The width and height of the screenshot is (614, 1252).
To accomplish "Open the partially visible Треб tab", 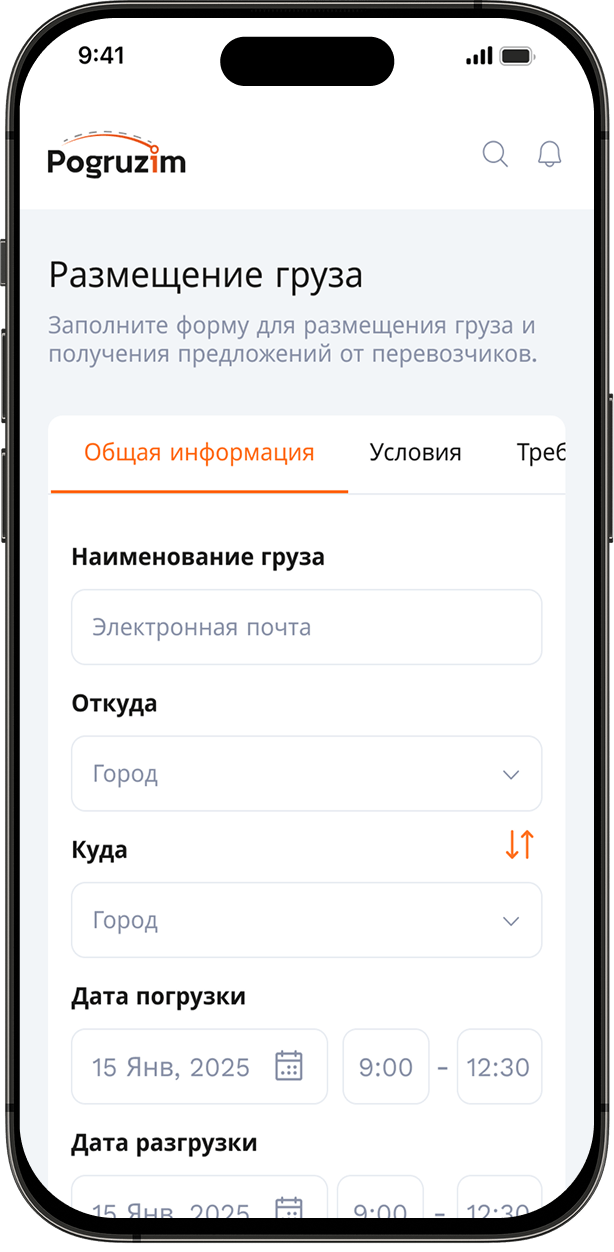I will (540, 453).
